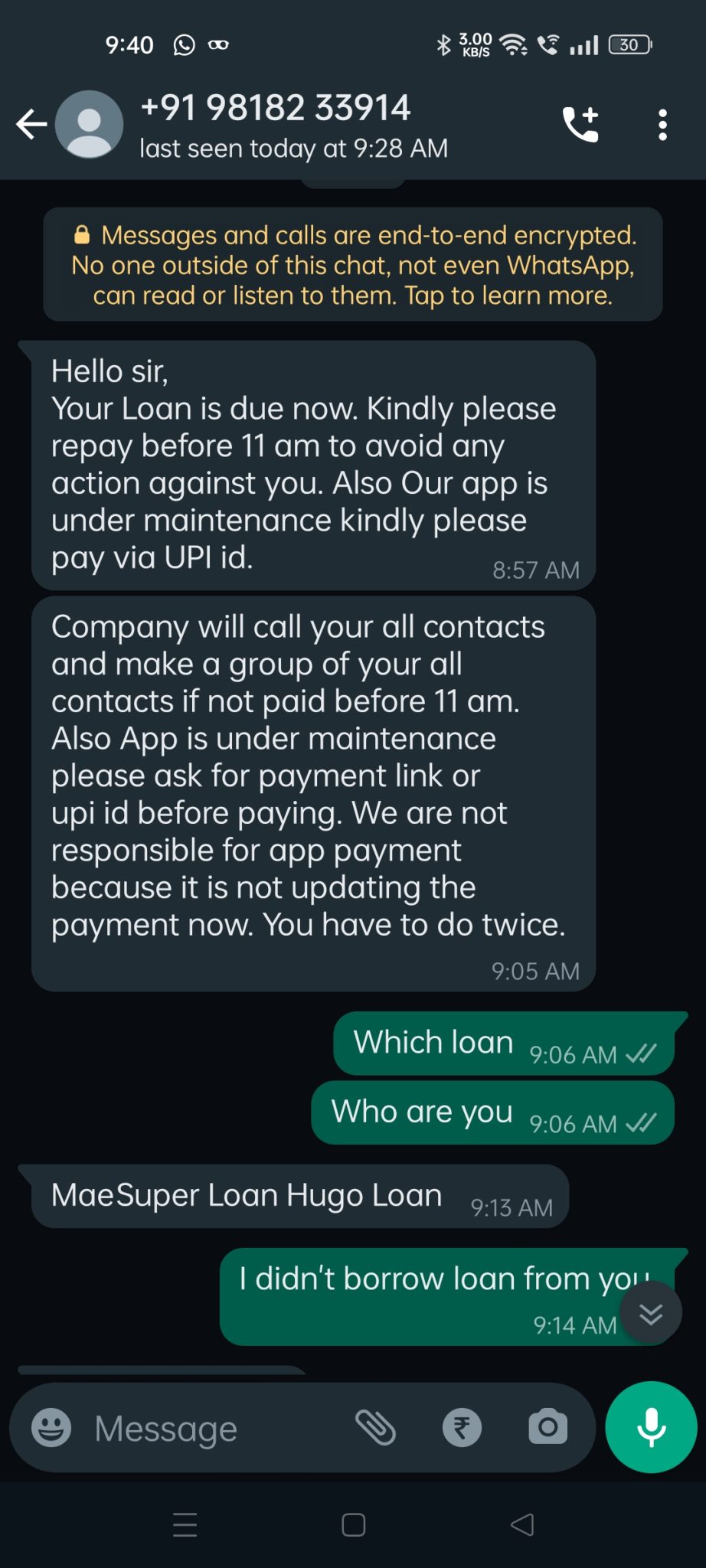Go back using the back arrow

(29, 122)
